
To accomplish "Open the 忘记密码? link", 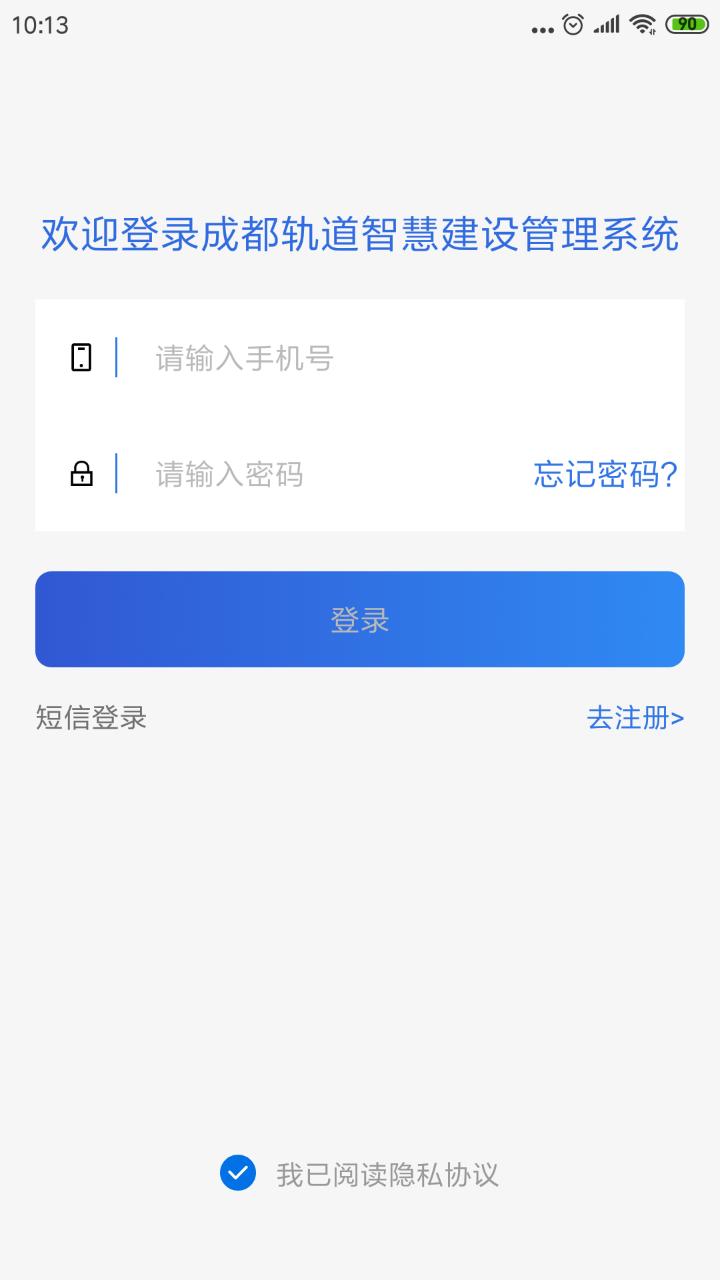I will coord(606,474).
